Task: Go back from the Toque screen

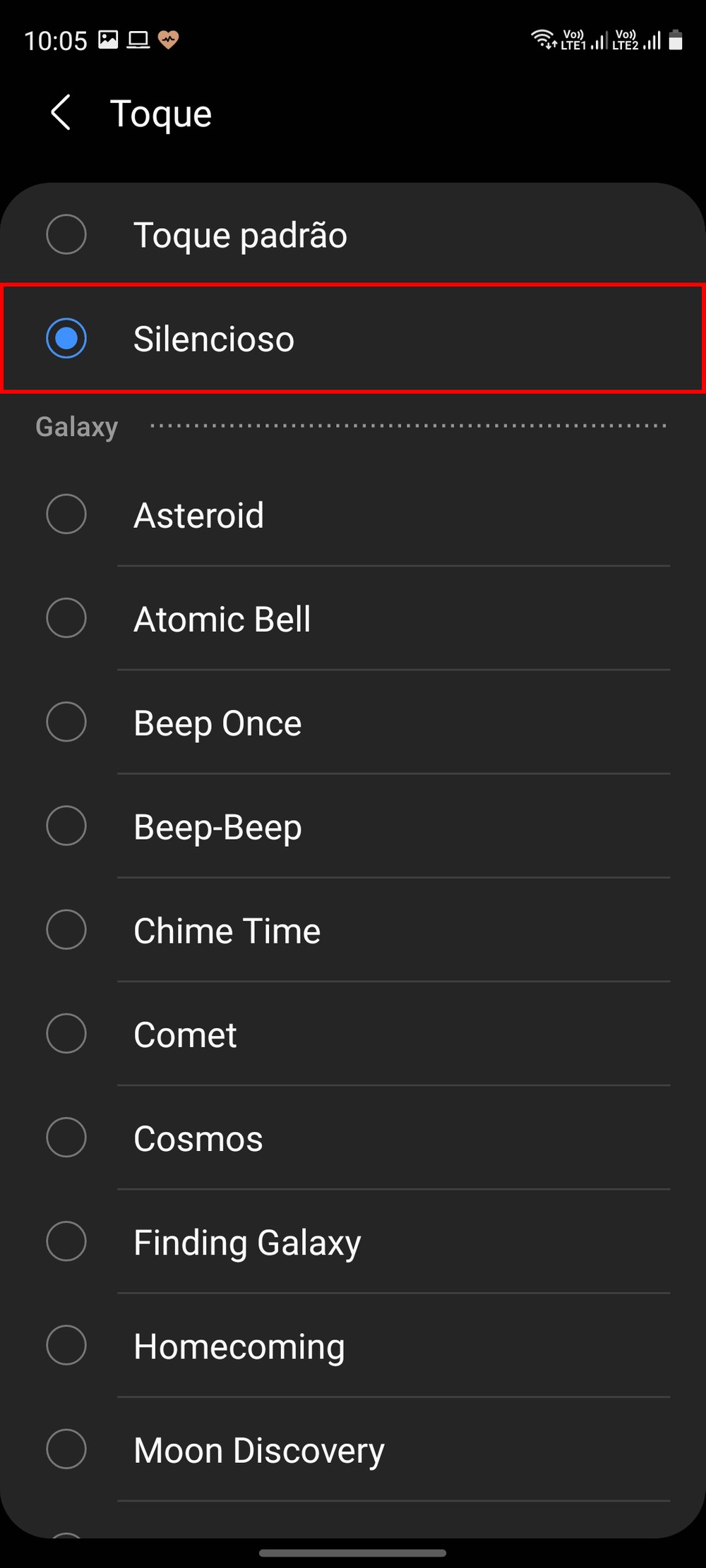Action: point(61,113)
